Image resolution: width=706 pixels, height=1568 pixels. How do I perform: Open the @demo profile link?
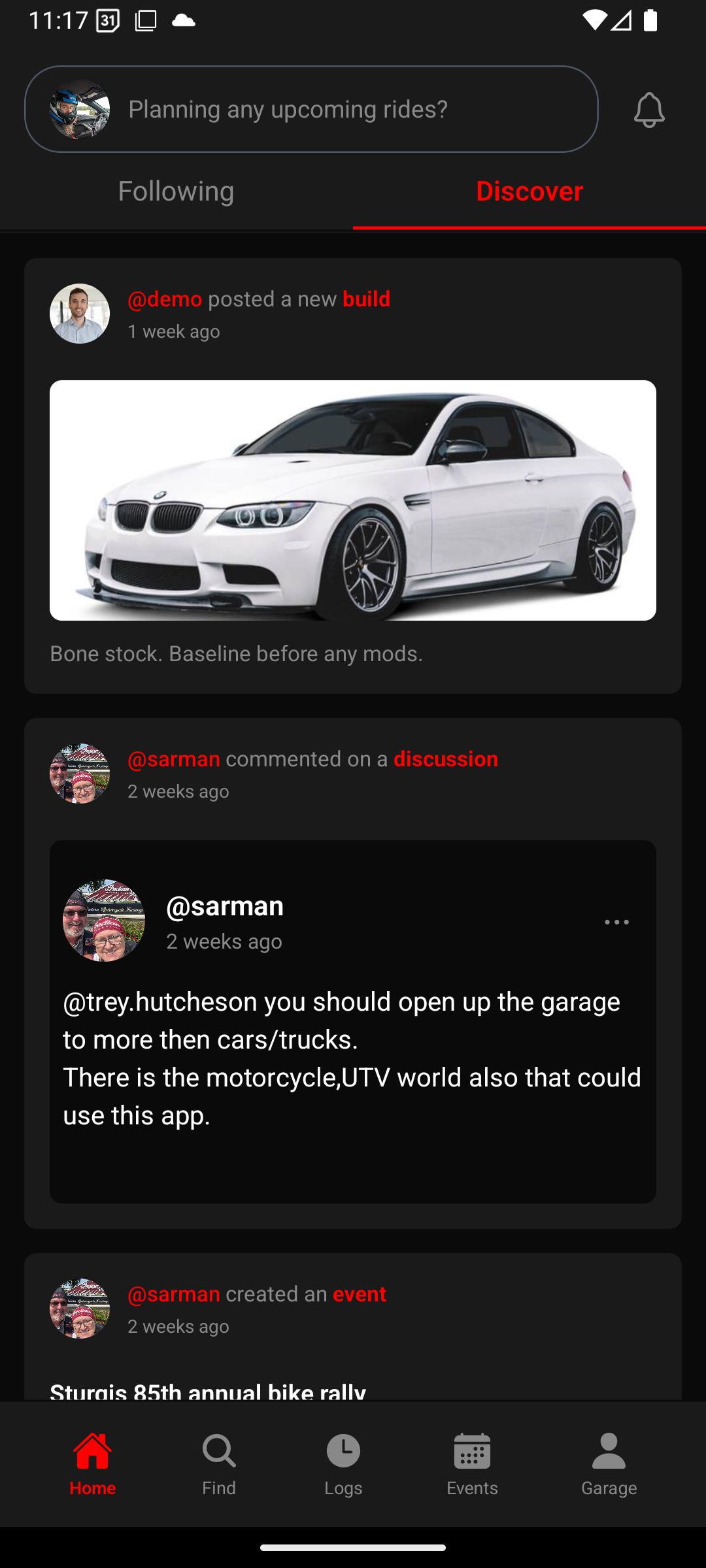[x=165, y=299]
